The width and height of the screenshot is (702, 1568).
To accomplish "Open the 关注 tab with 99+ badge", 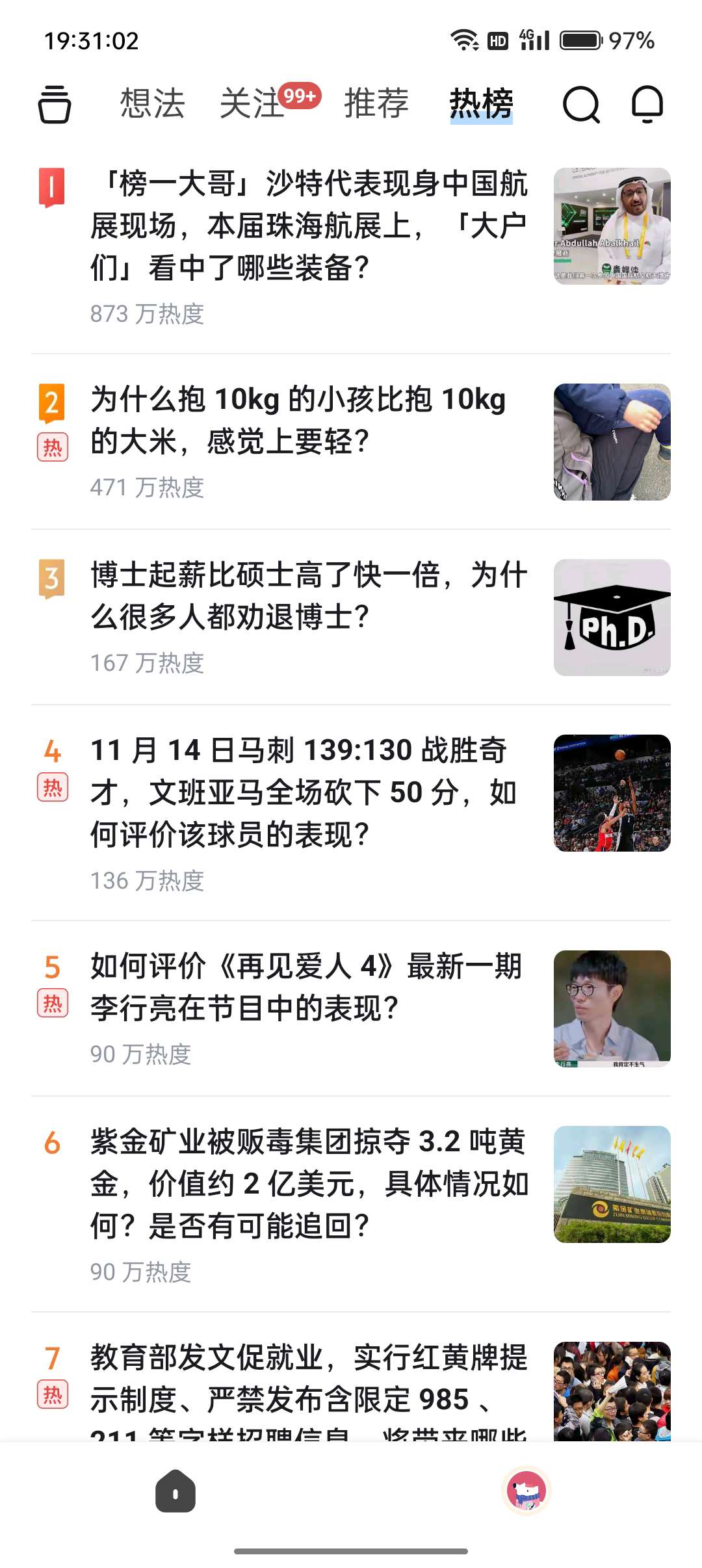I will click(x=253, y=103).
